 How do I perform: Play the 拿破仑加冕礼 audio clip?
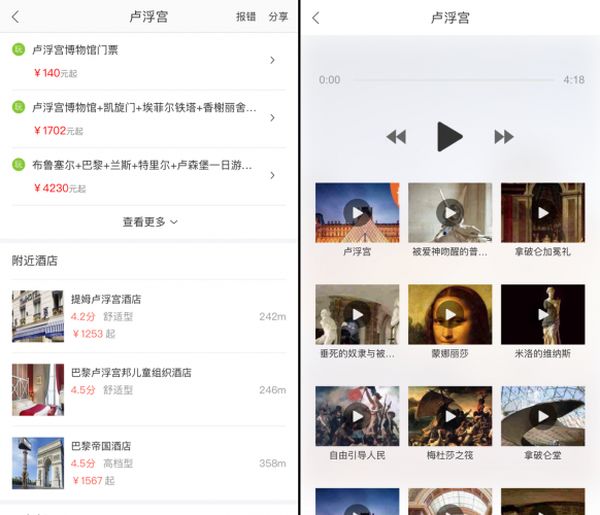coord(543,212)
